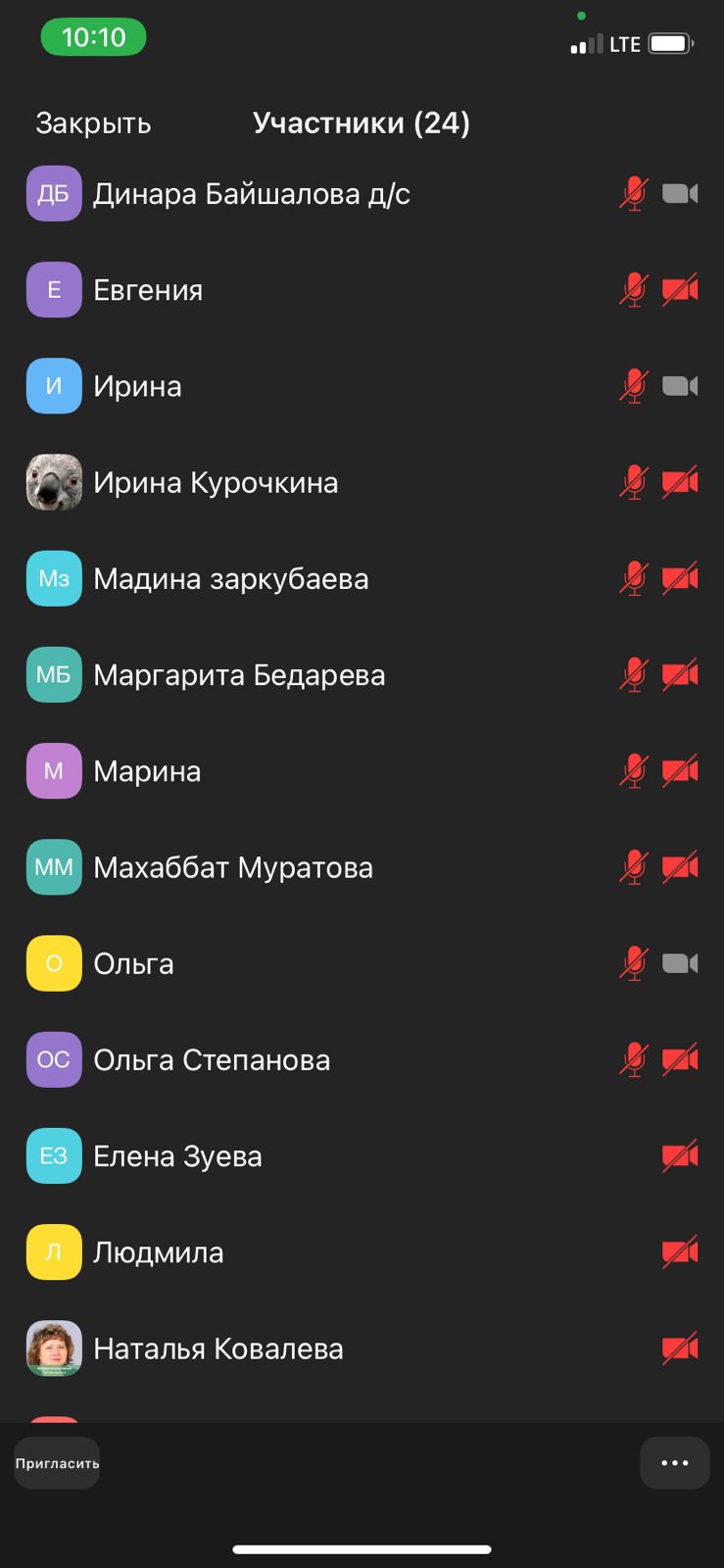Tap the muted microphone icon for Ирина
This screenshot has width=724, height=1568.
click(634, 386)
